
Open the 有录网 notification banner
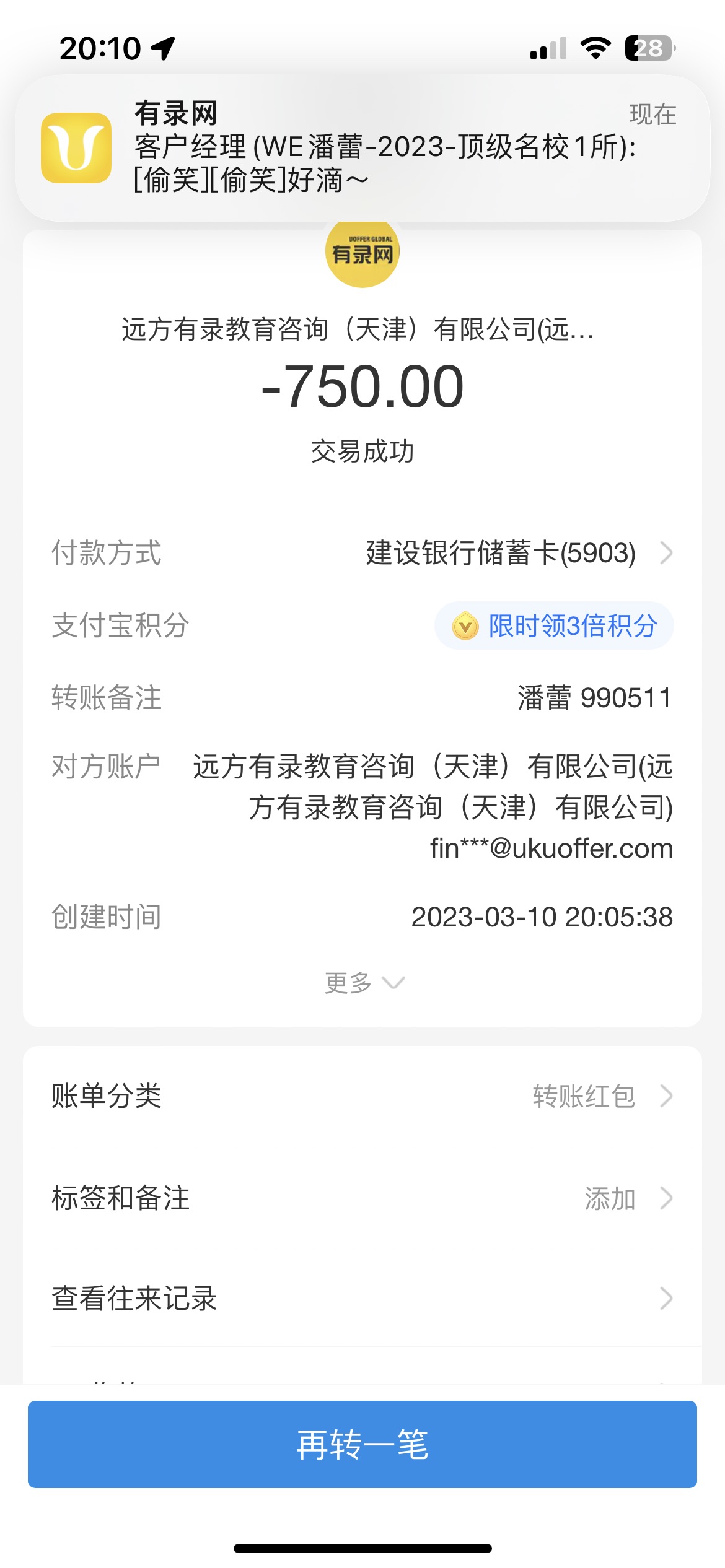362,147
